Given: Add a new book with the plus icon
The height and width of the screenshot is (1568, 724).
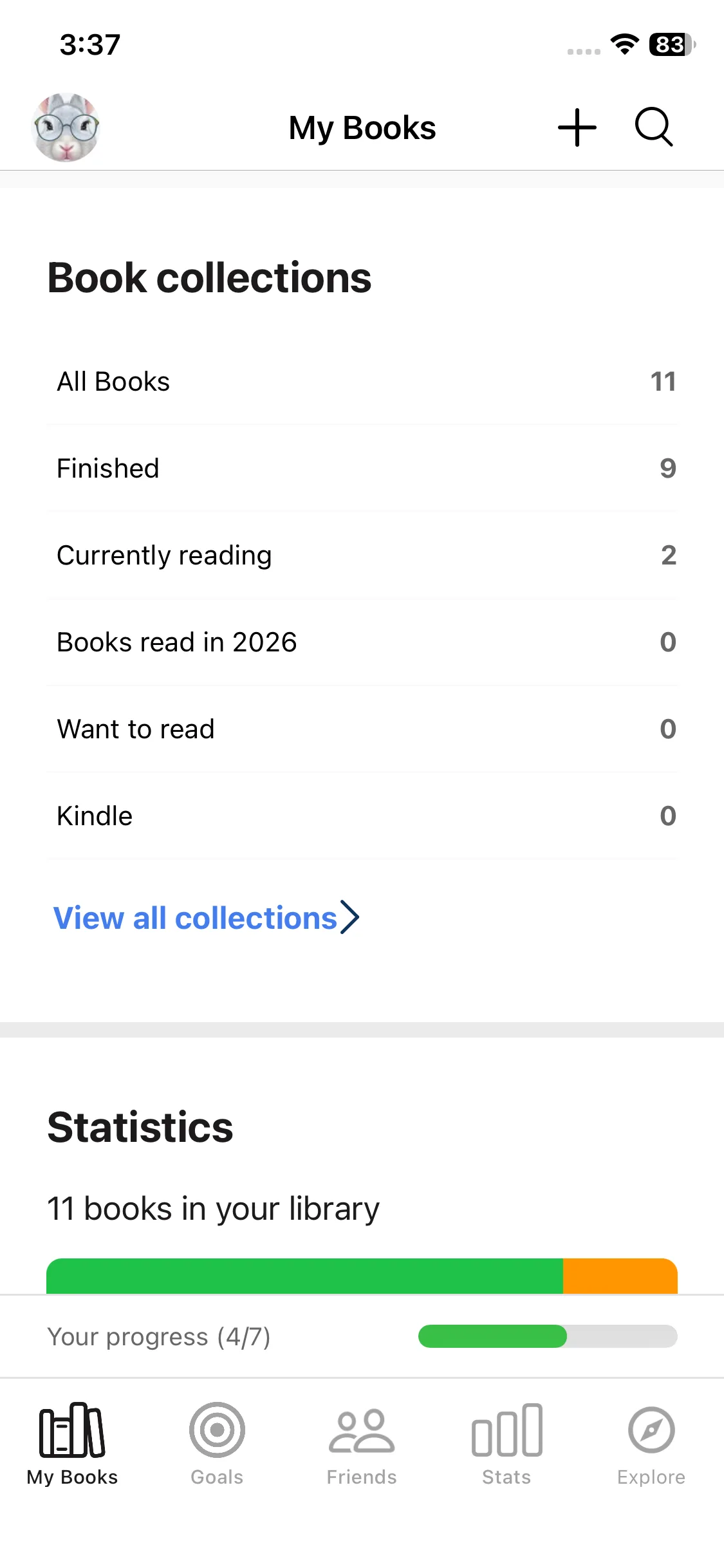Looking at the screenshot, I should (x=577, y=127).
